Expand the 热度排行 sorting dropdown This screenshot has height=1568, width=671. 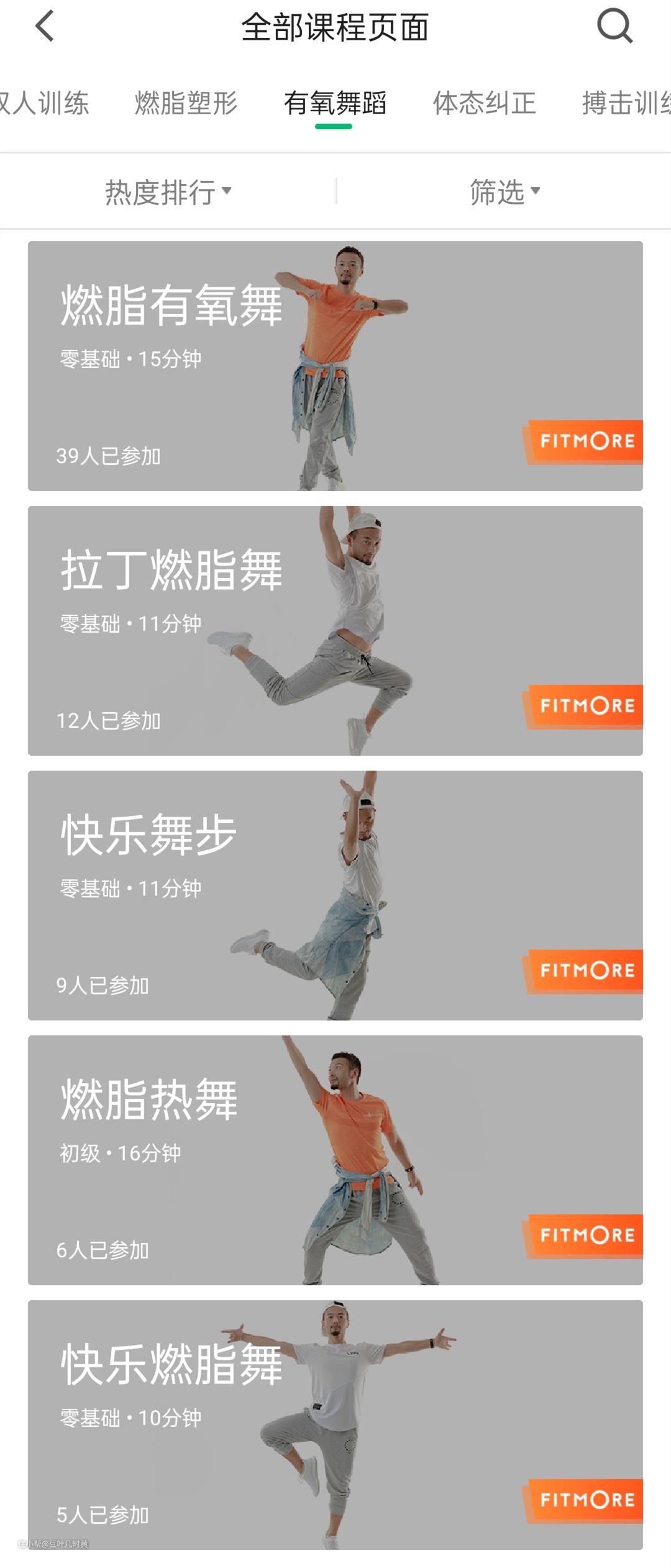(x=168, y=191)
